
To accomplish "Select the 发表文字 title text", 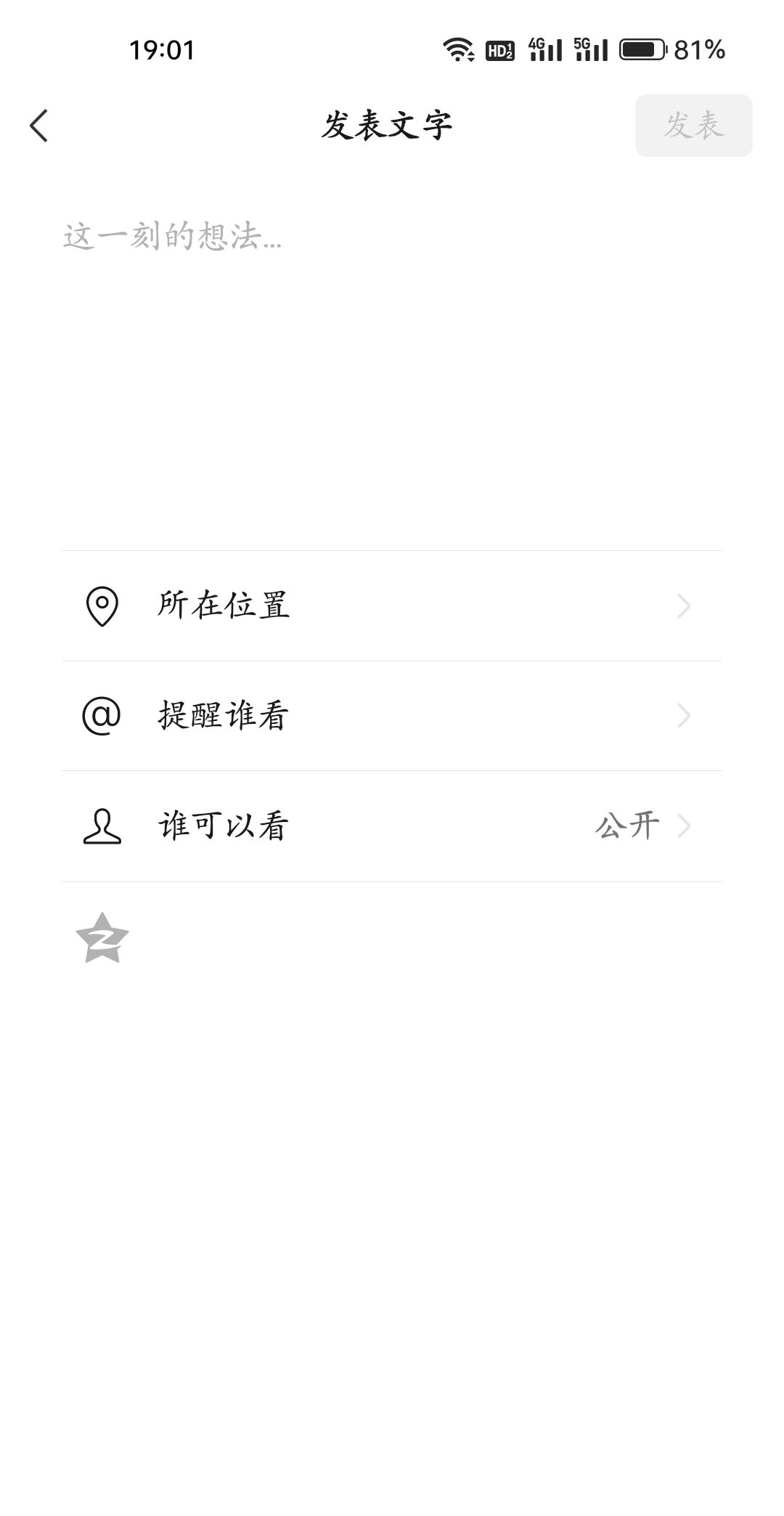I will point(391,123).
